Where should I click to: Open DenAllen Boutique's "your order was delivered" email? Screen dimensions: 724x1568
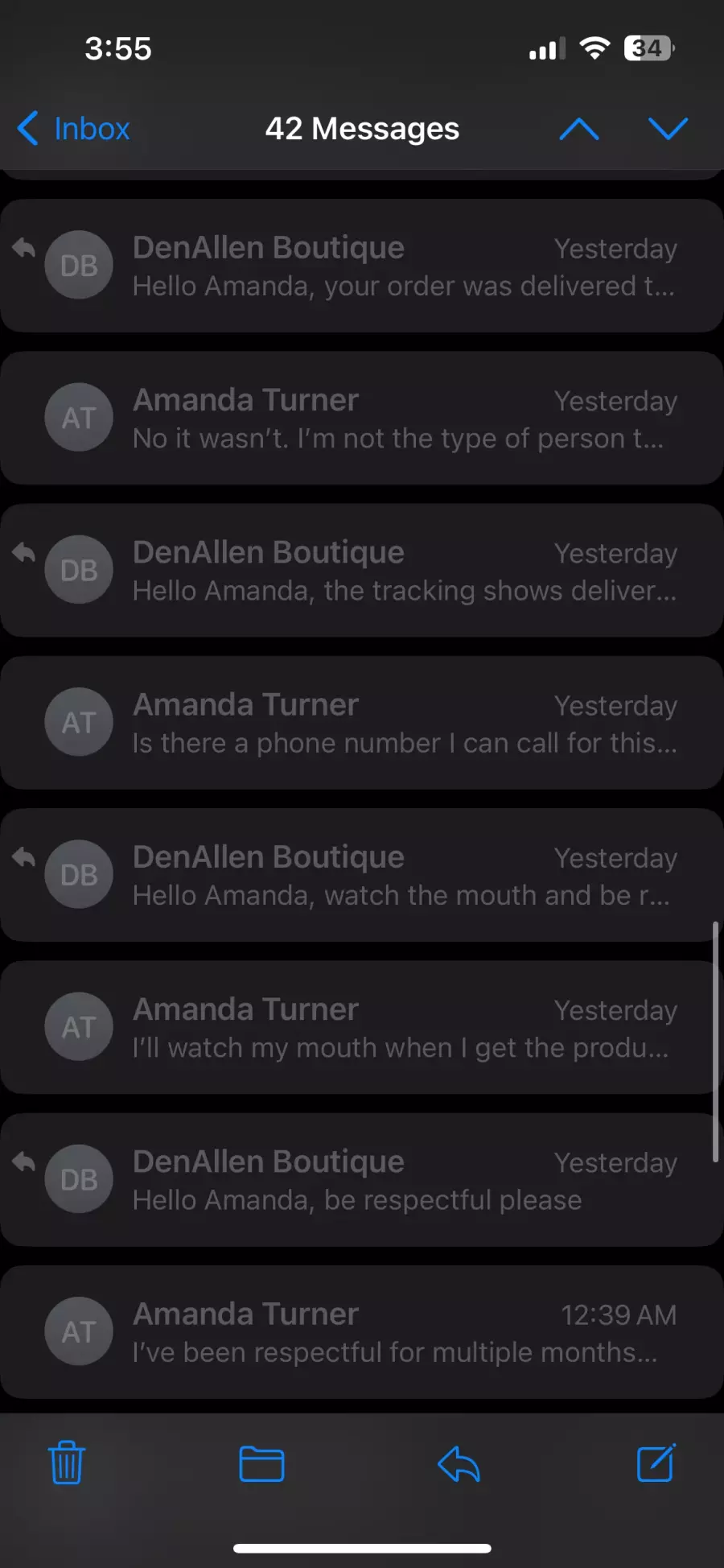(x=362, y=266)
